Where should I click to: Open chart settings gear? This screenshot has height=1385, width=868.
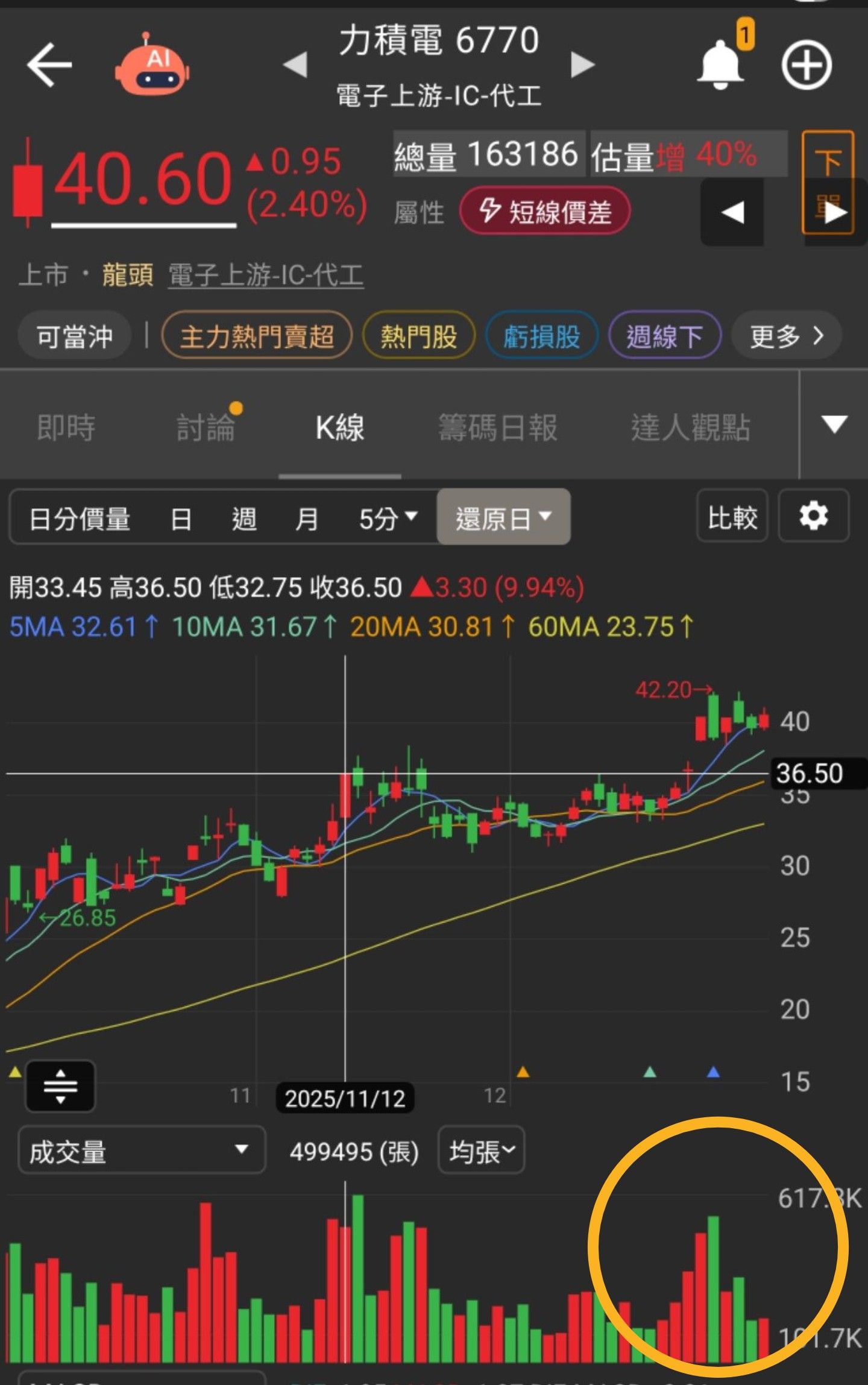814,517
